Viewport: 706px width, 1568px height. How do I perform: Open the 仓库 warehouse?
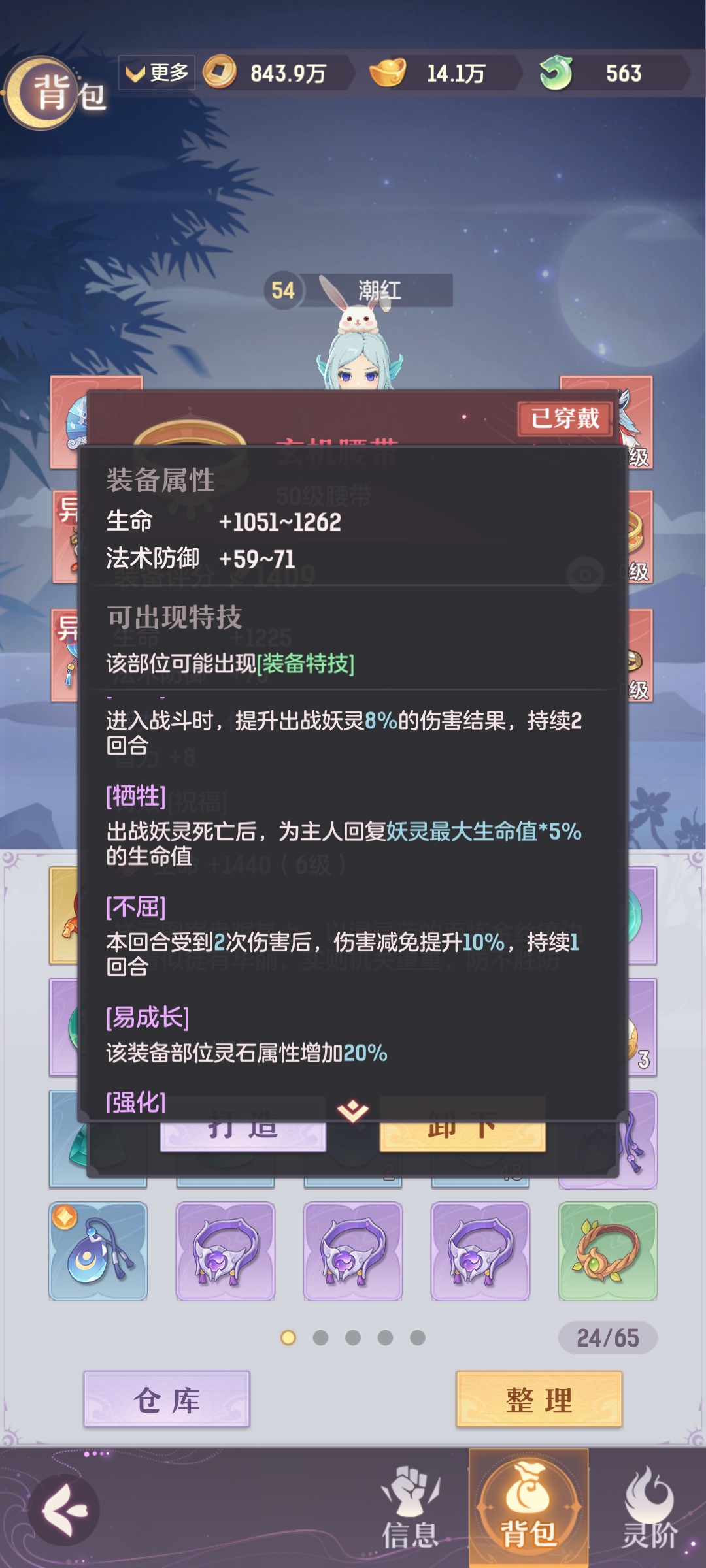pyautogui.click(x=167, y=1399)
